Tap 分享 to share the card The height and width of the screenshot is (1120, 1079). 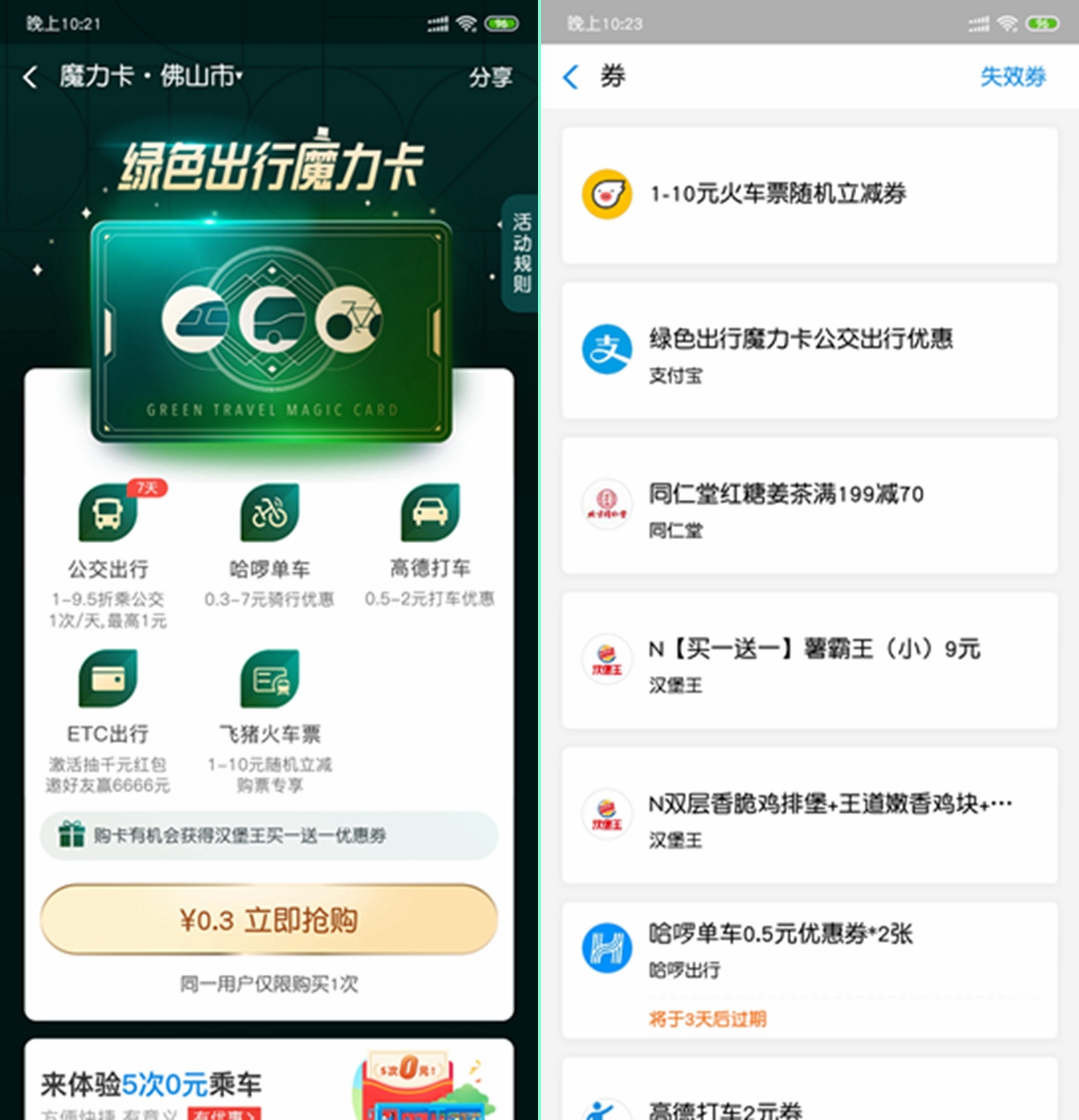tap(490, 77)
